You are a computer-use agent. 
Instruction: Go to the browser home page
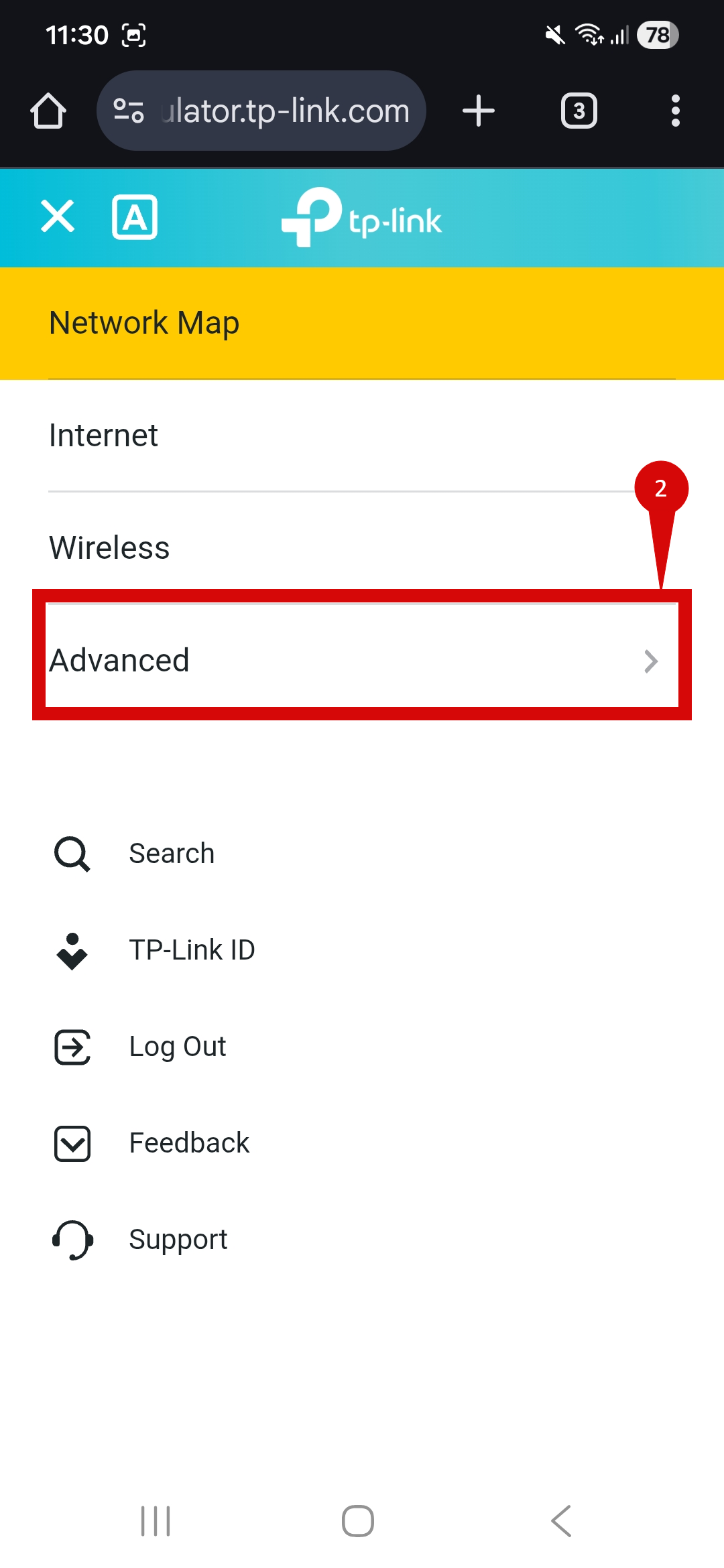(48, 111)
